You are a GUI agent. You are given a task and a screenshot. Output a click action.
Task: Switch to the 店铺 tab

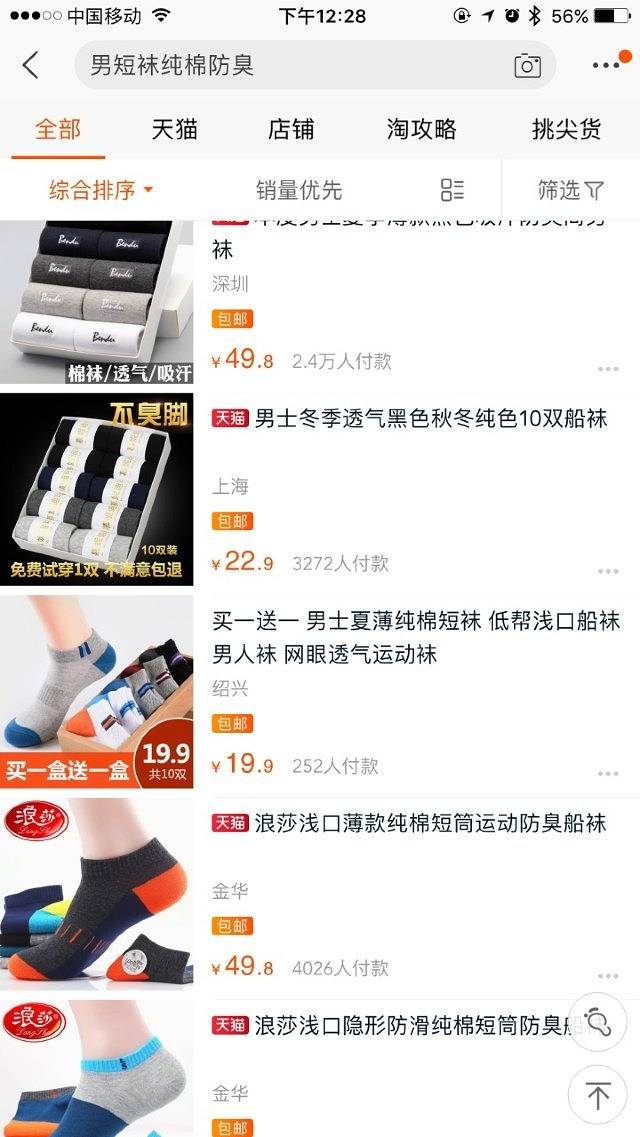(291, 129)
